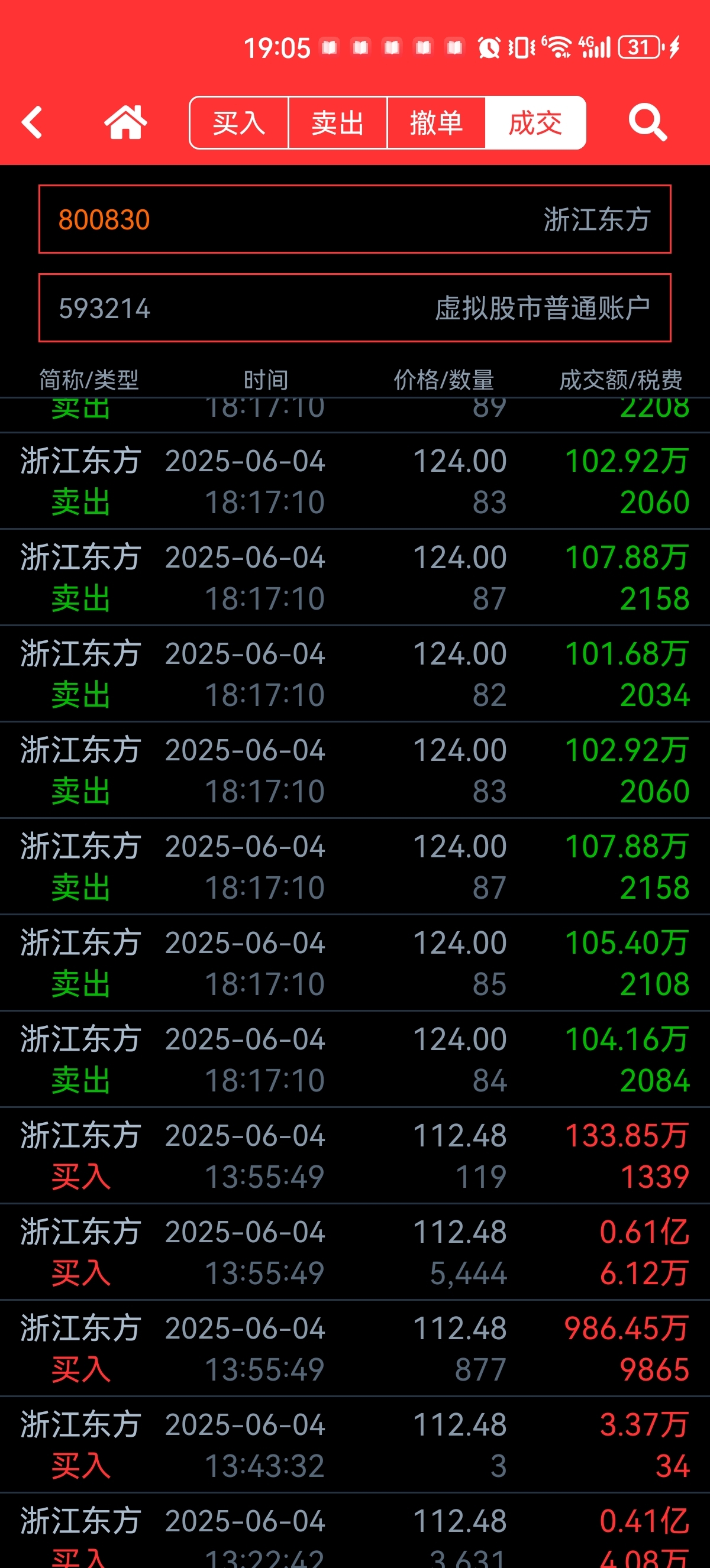710x1568 pixels.
Task: Open the home icon
Action: click(x=125, y=122)
